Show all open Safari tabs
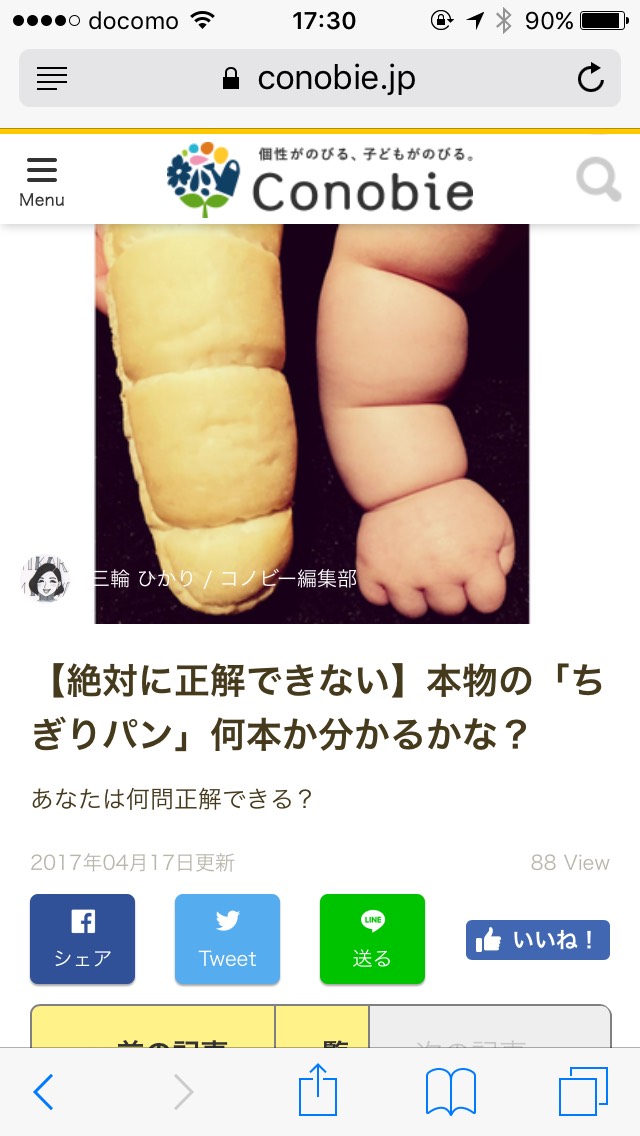 click(x=583, y=1092)
